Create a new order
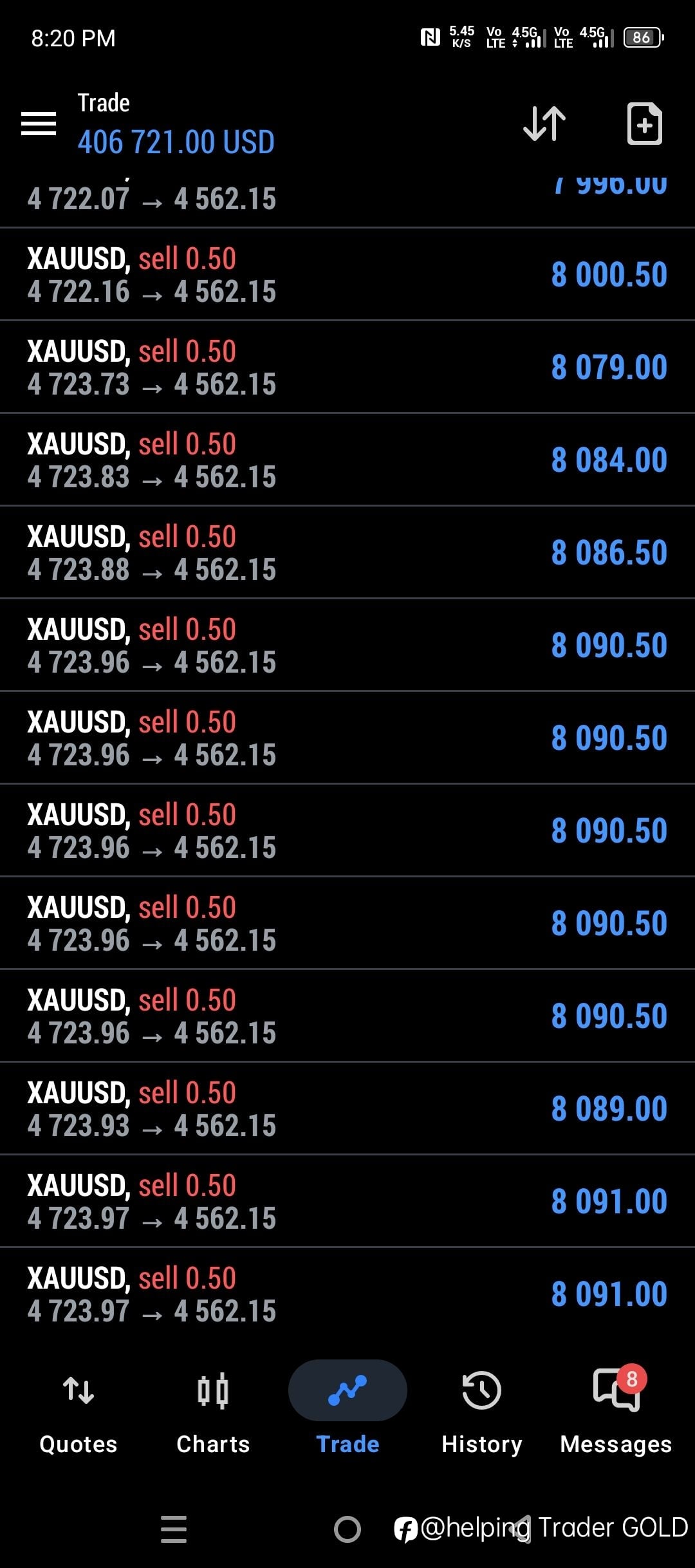This screenshot has width=695, height=1568. (x=644, y=123)
